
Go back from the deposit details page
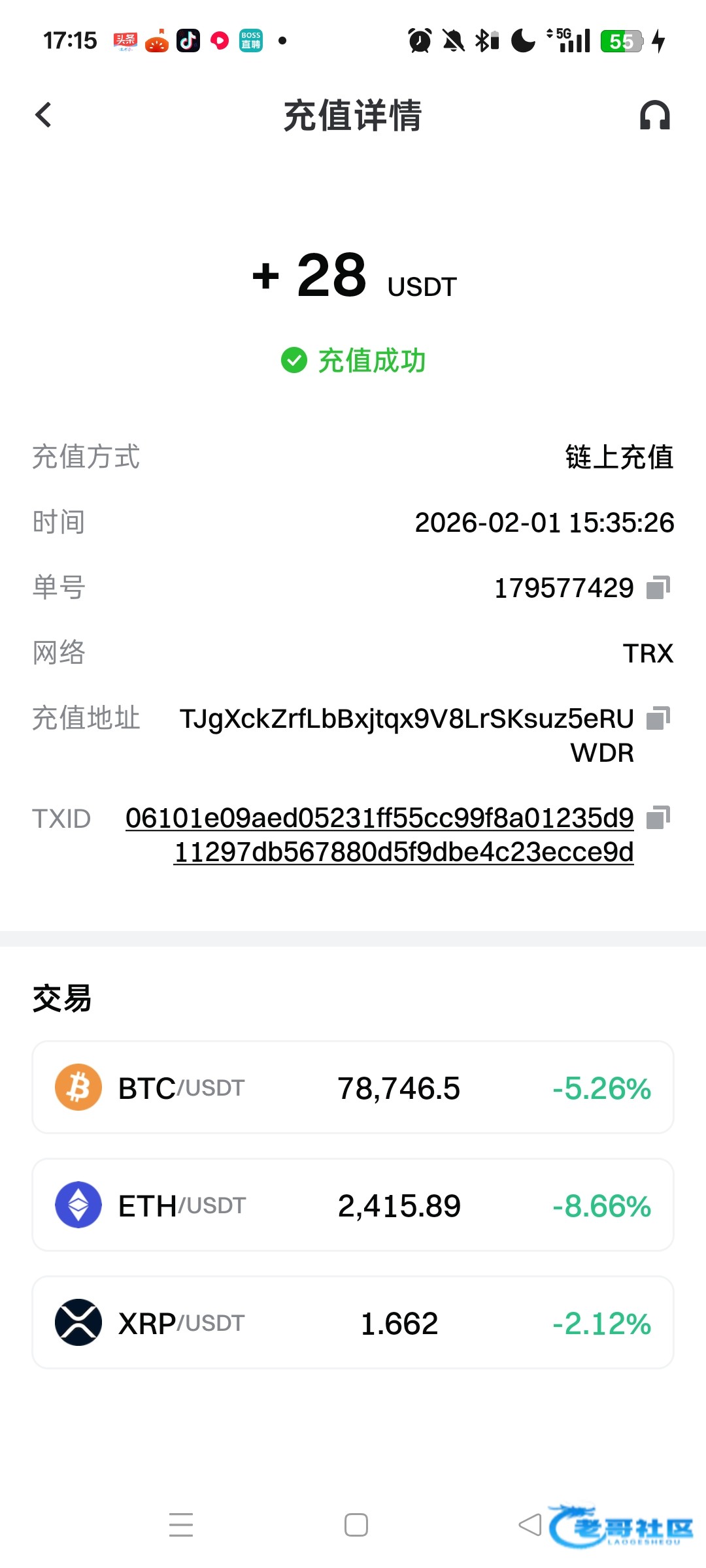pos(43,115)
